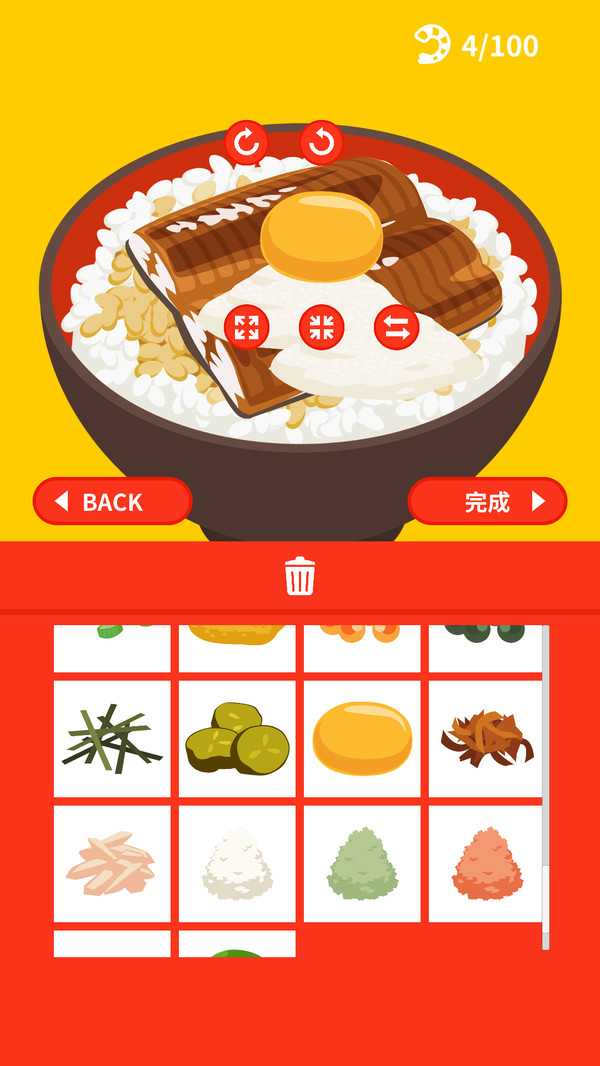
Task: Add shredded seaweed topping
Action: [x=112, y=739]
